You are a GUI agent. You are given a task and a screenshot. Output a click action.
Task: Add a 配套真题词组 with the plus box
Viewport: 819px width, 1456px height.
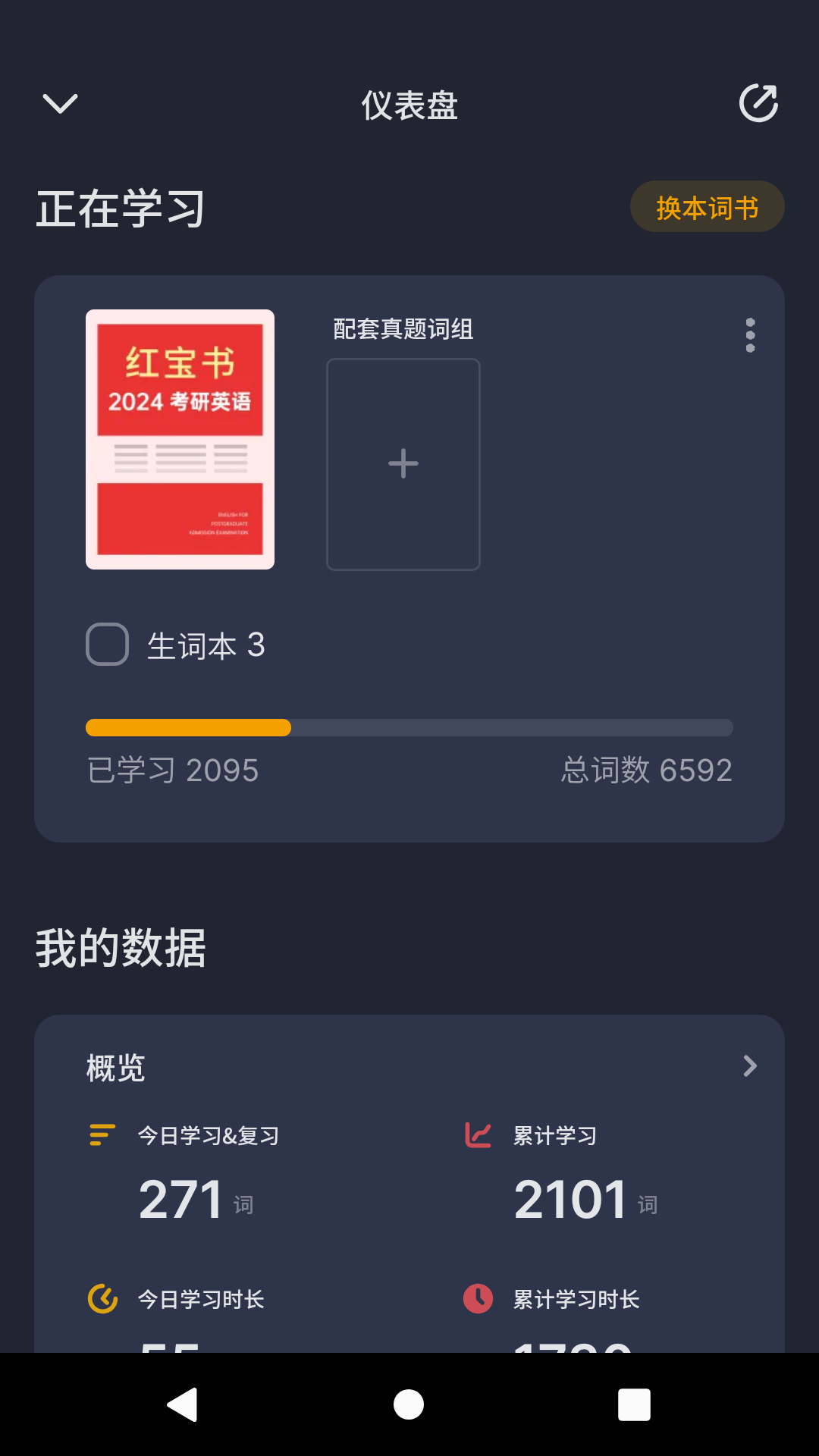pos(403,463)
